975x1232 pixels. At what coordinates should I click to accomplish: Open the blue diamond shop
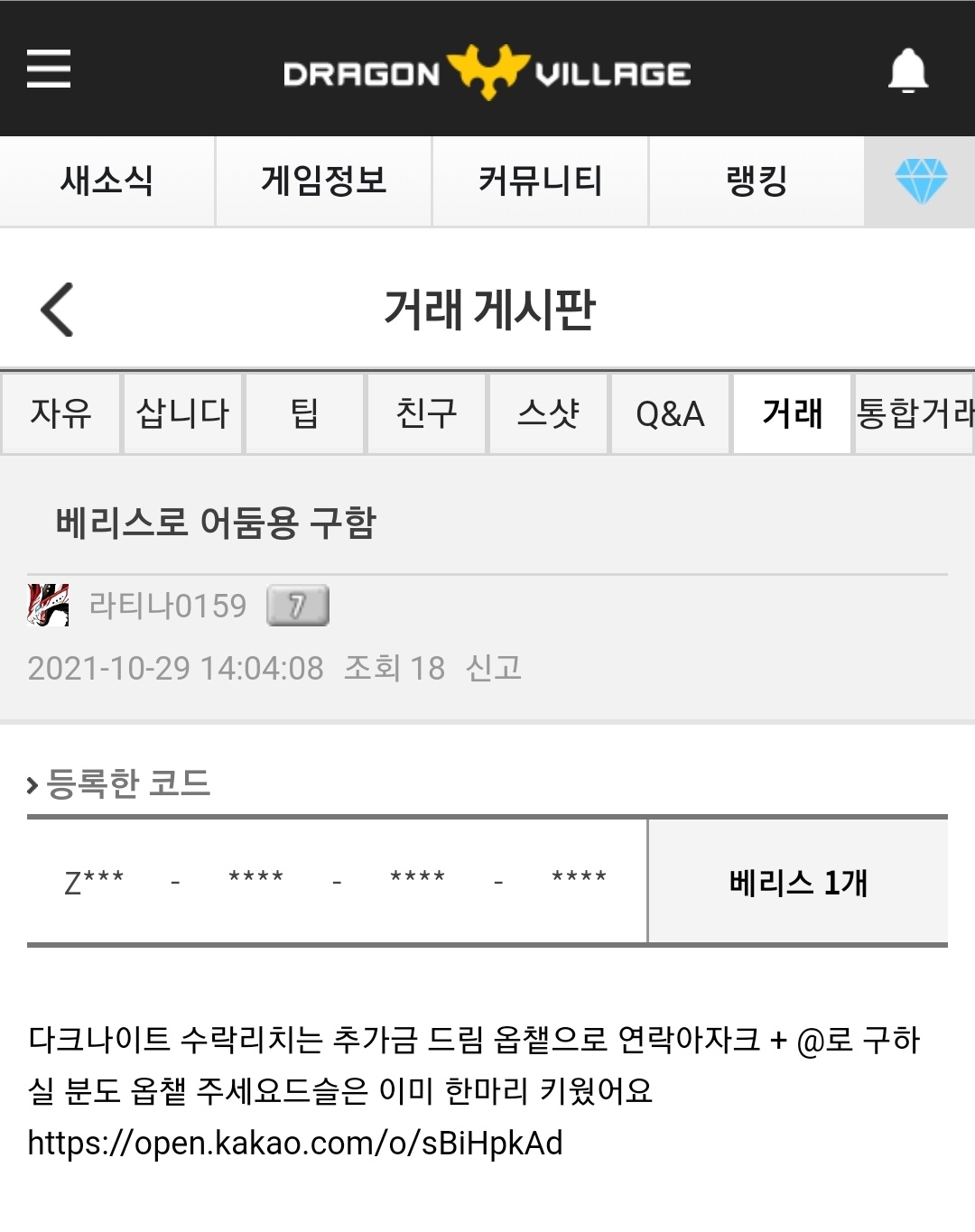tap(921, 181)
